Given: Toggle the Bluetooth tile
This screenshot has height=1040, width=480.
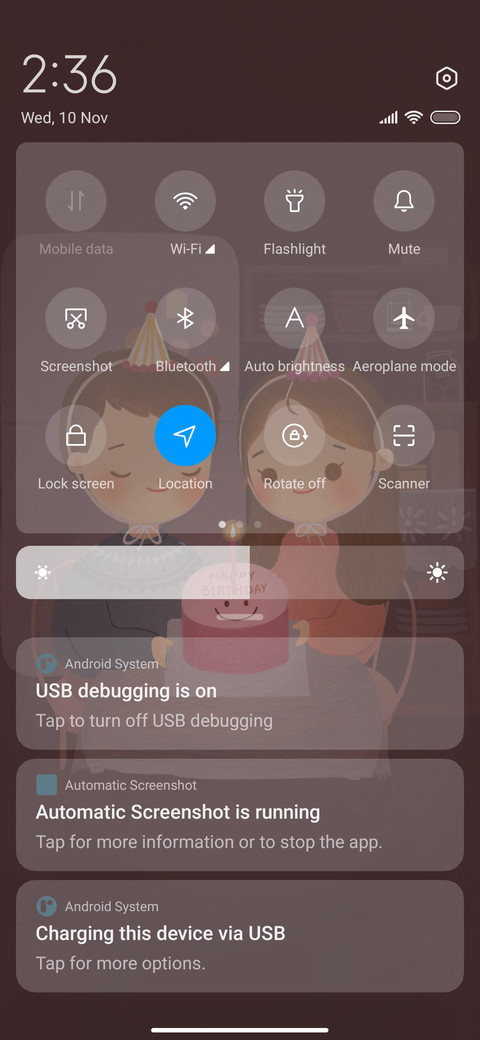Looking at the screenshot, I should click(185, 318).
